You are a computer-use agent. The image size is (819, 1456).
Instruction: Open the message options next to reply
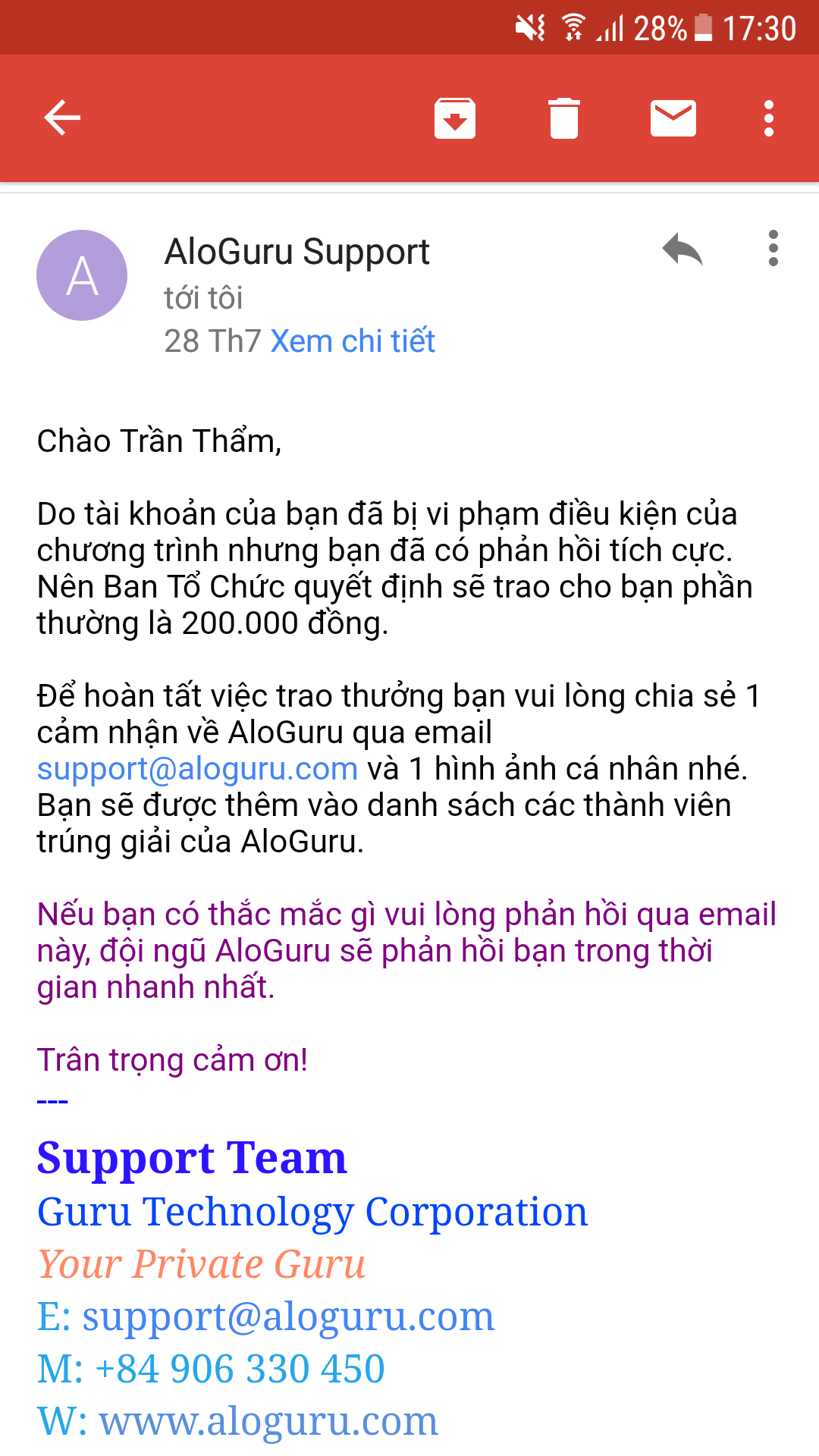(773, 249)
